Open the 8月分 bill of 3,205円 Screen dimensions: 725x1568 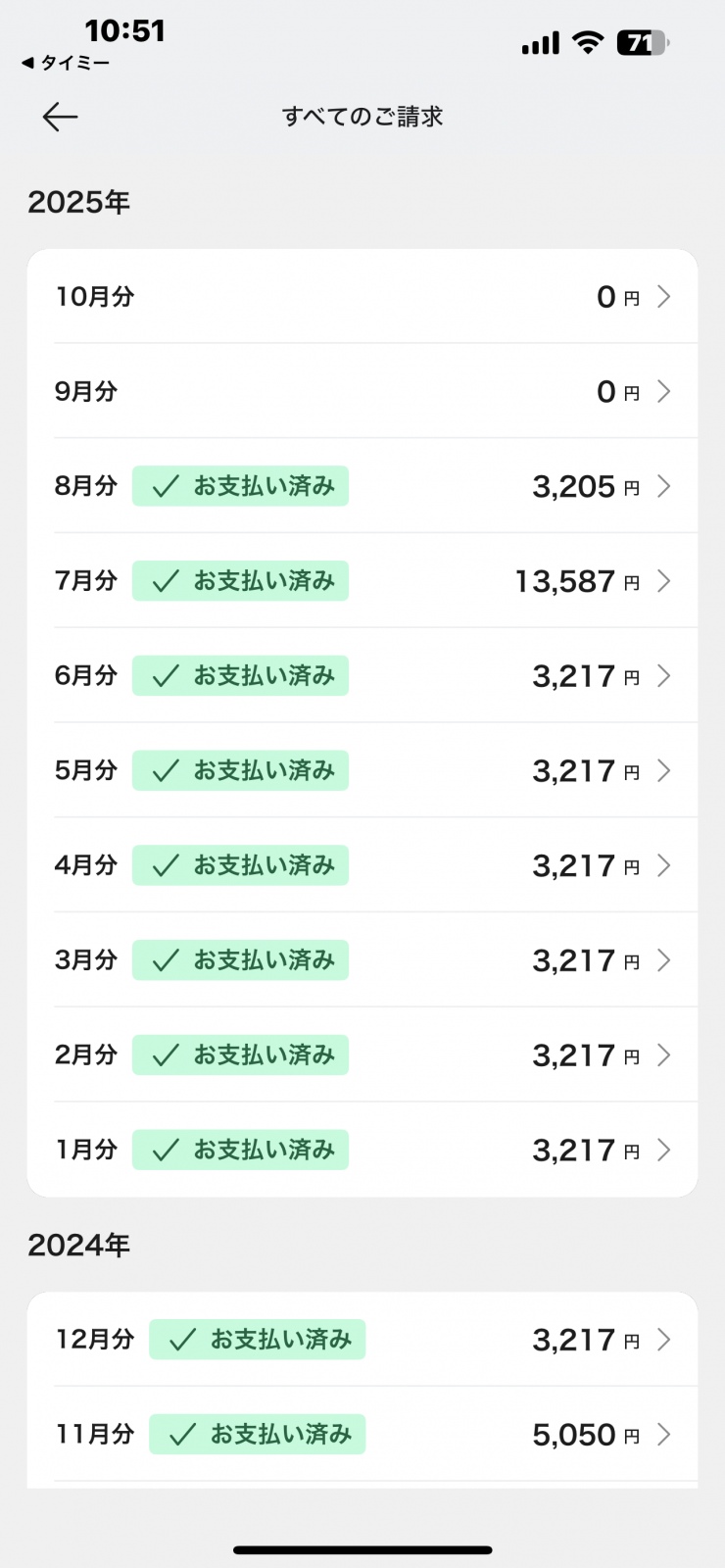362,486
